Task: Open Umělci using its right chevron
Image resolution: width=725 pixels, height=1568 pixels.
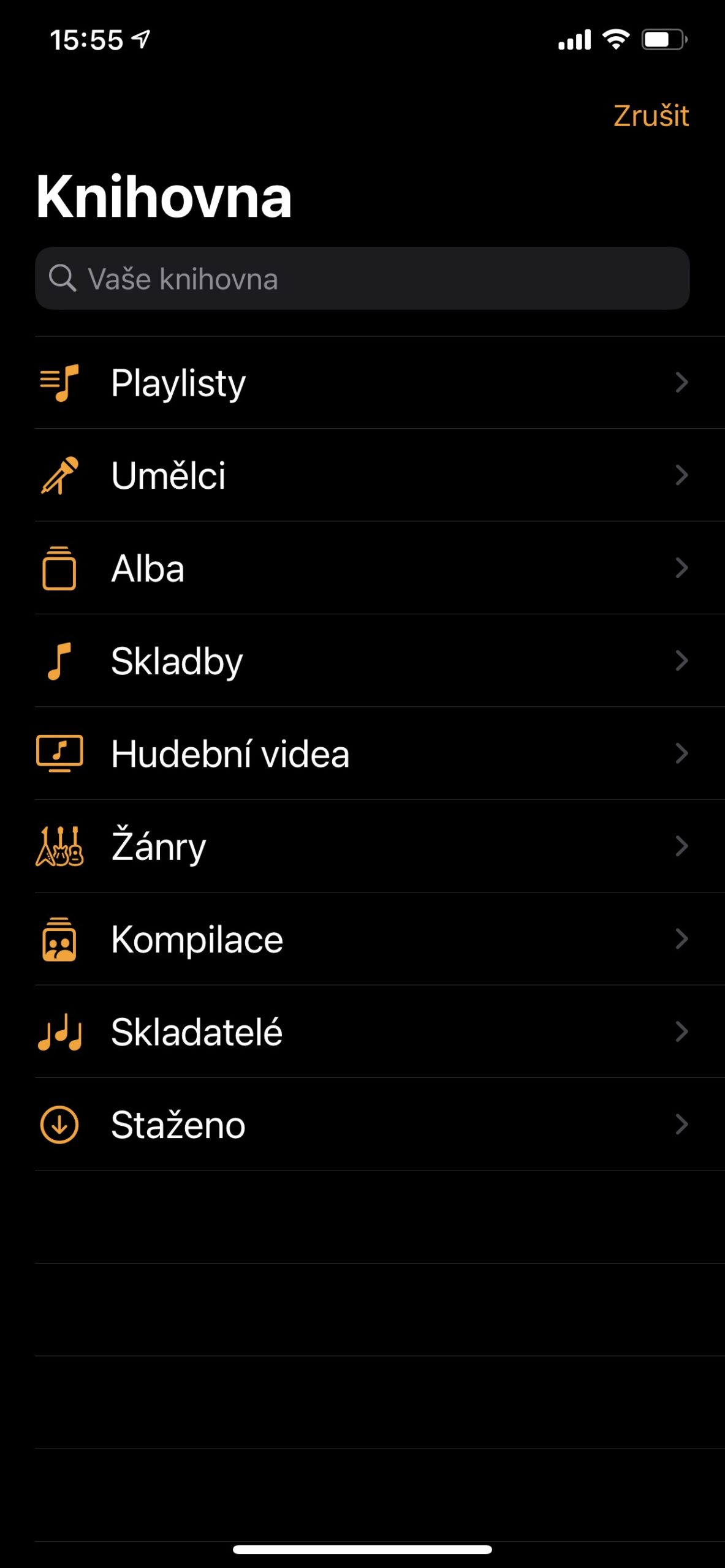Action: [x=682, y=476]
